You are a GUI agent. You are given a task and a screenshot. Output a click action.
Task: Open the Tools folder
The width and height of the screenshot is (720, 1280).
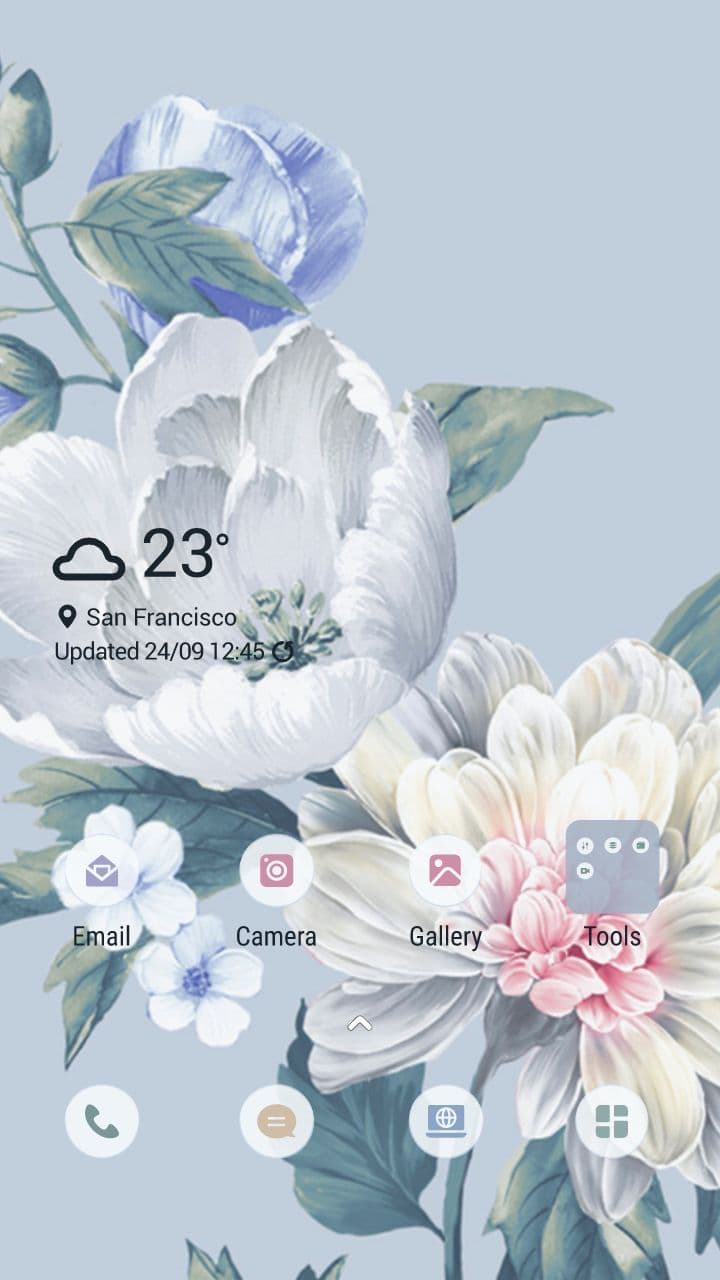click(612, 868)
